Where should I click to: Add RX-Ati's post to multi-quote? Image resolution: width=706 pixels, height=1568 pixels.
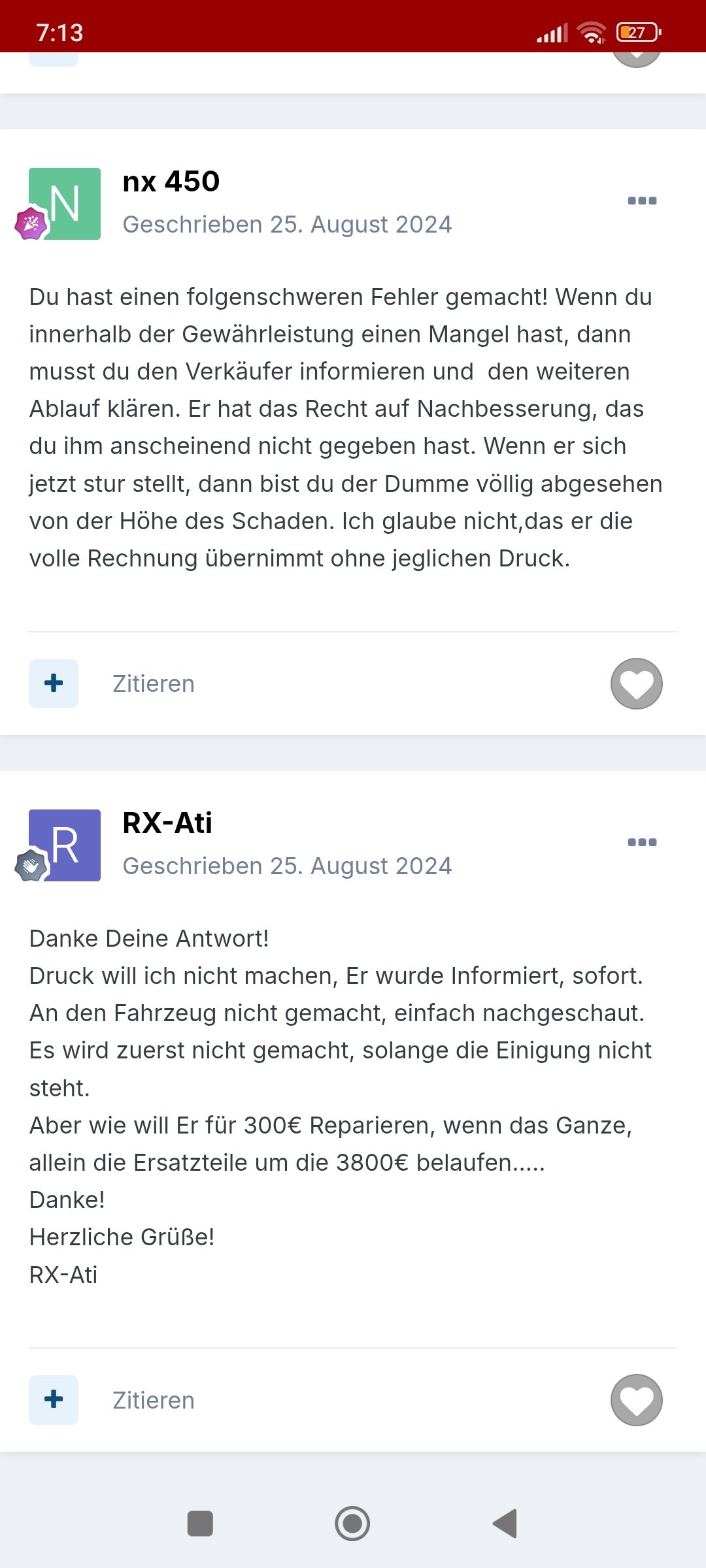[54, 1400]
